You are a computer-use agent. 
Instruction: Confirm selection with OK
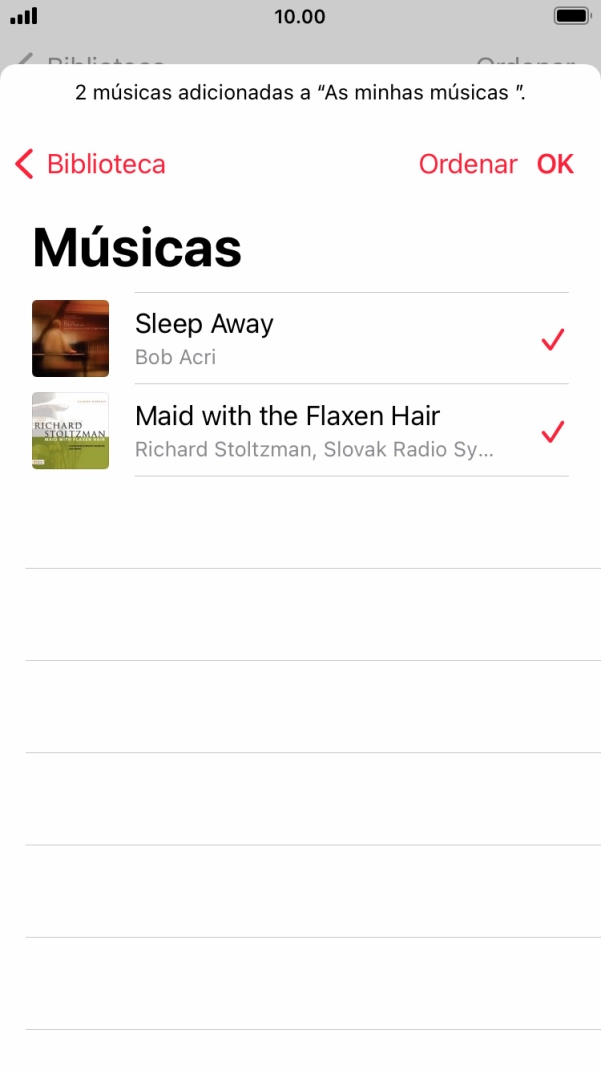555,164
